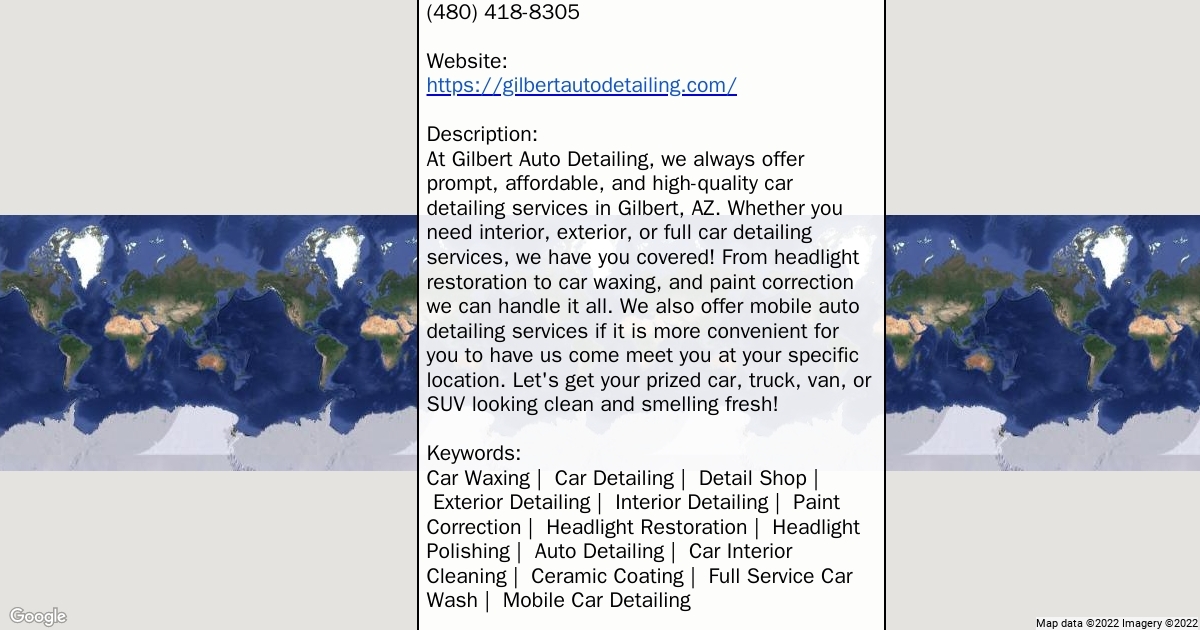Open the gilbertautodetailing.com website link
The width and height of the screenshot is (1200, 630).
(x=581, y=86)
